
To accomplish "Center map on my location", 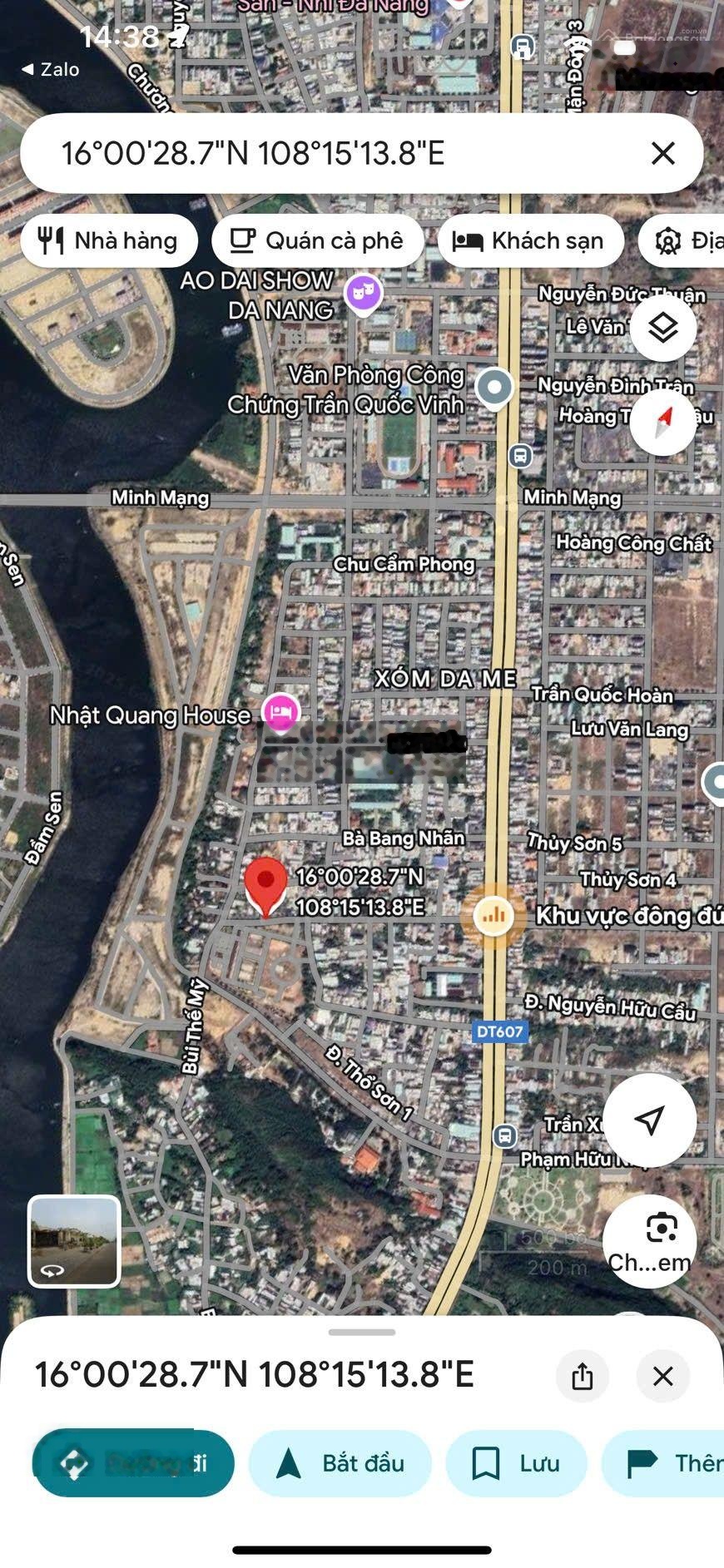I will (649, 1120).
